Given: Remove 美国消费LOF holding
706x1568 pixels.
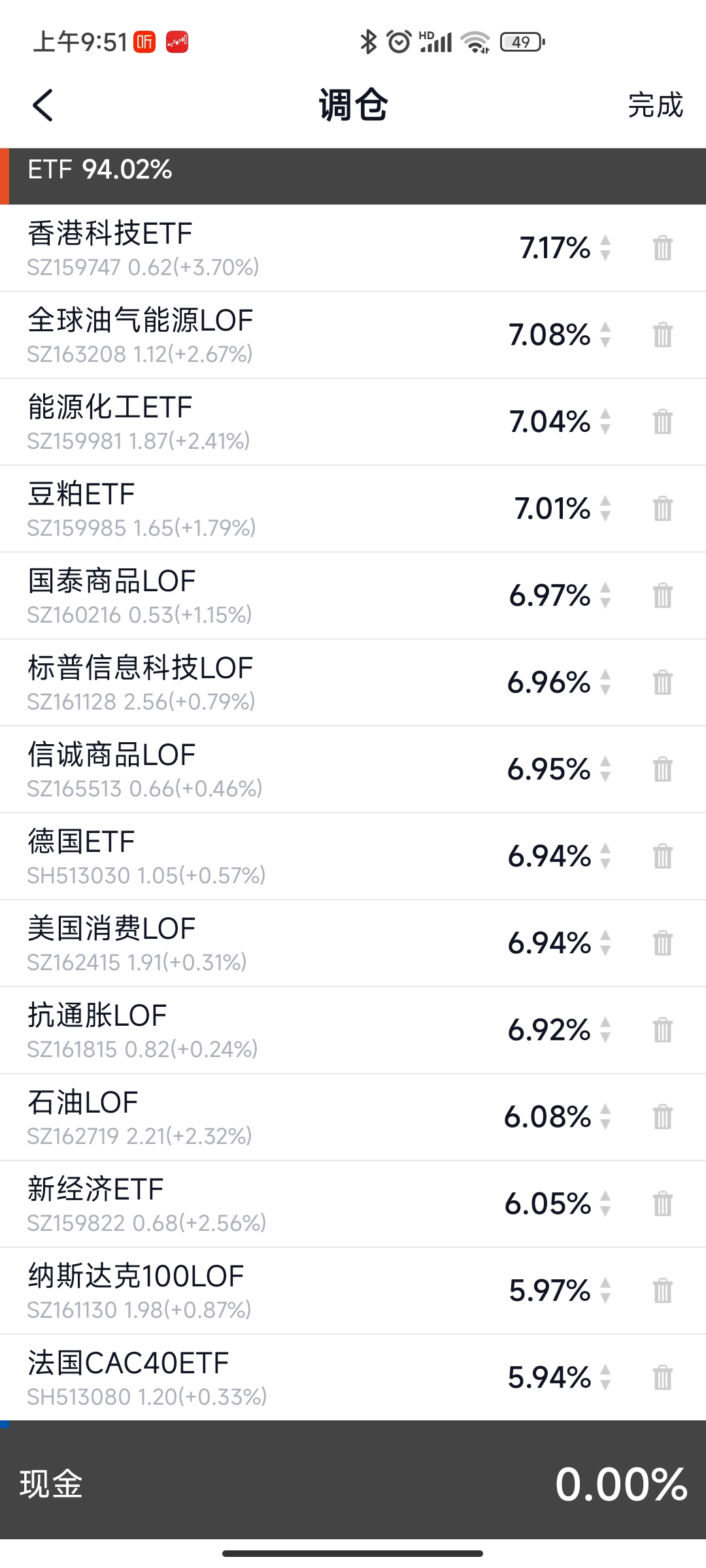Looking at the screenshot, I should click(x=662, y=943).
